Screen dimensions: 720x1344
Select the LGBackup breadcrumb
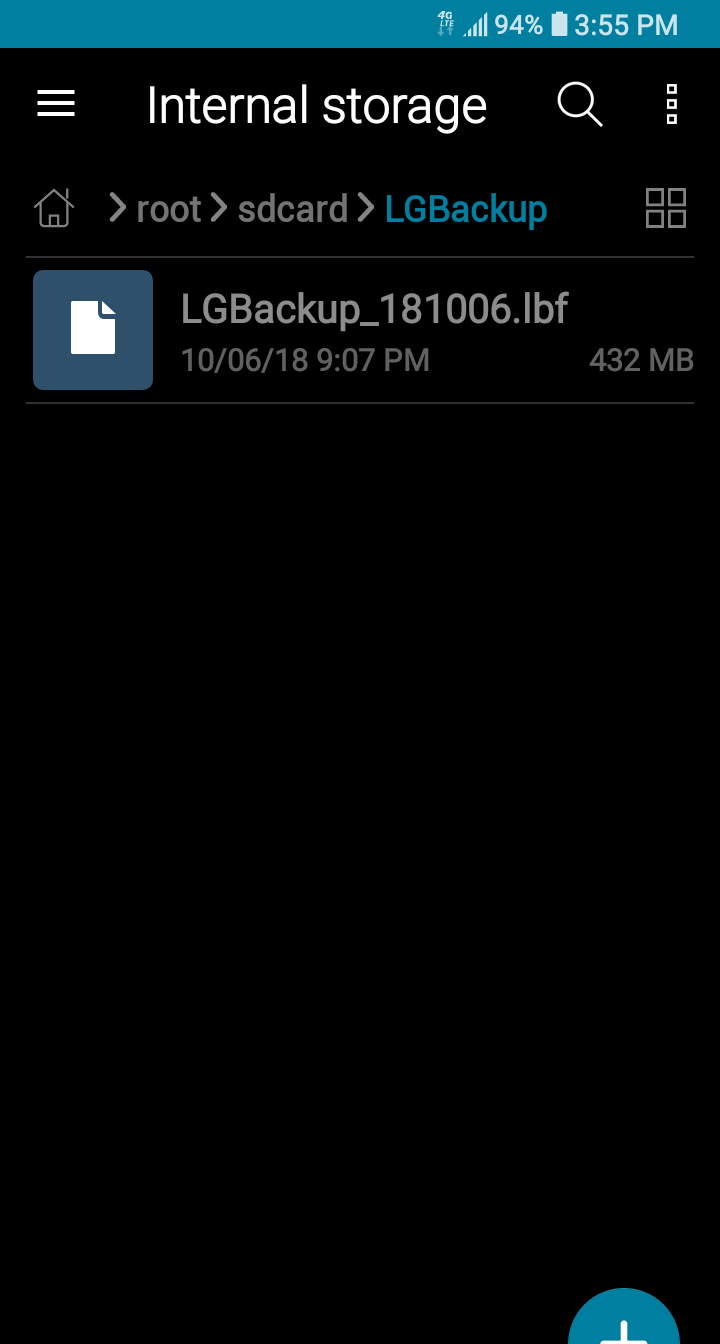(466, 209)
